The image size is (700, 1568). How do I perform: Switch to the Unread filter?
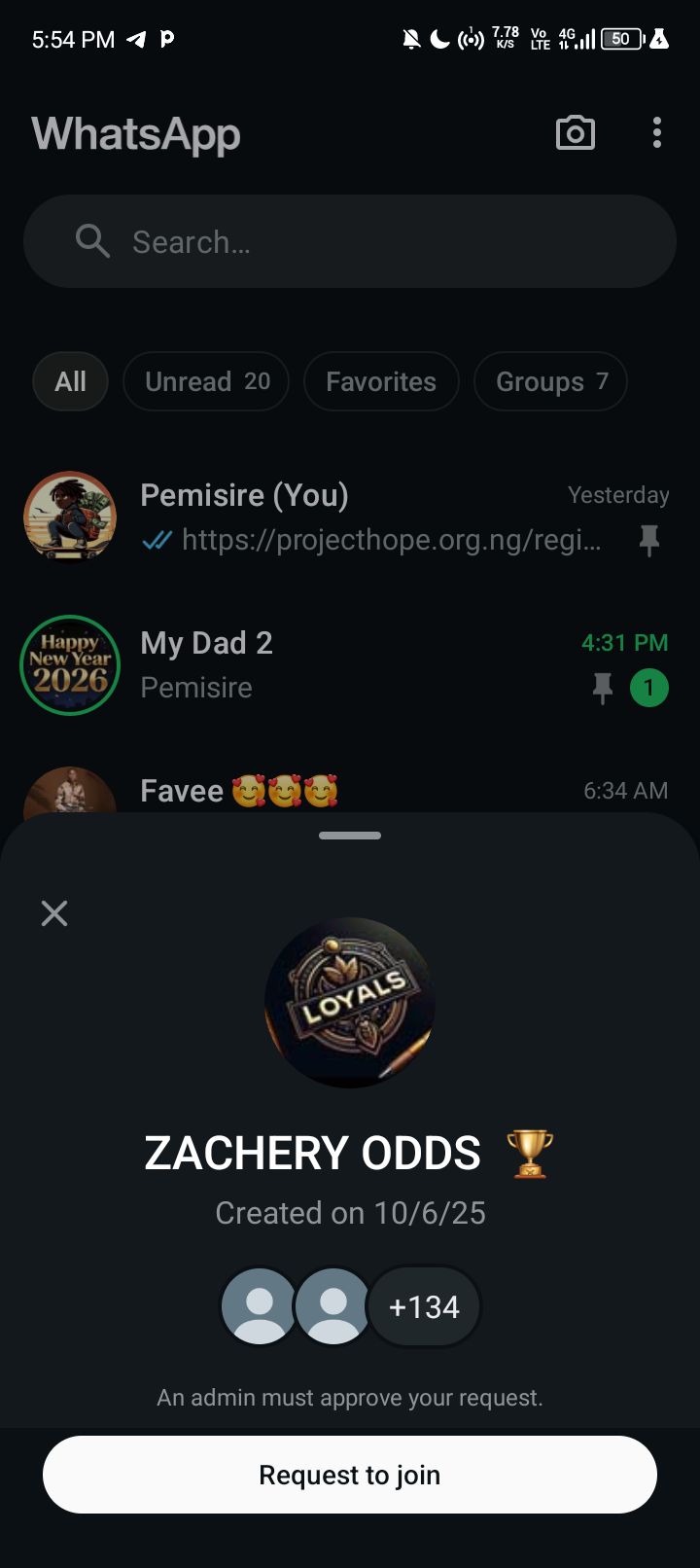coord(206,381)
